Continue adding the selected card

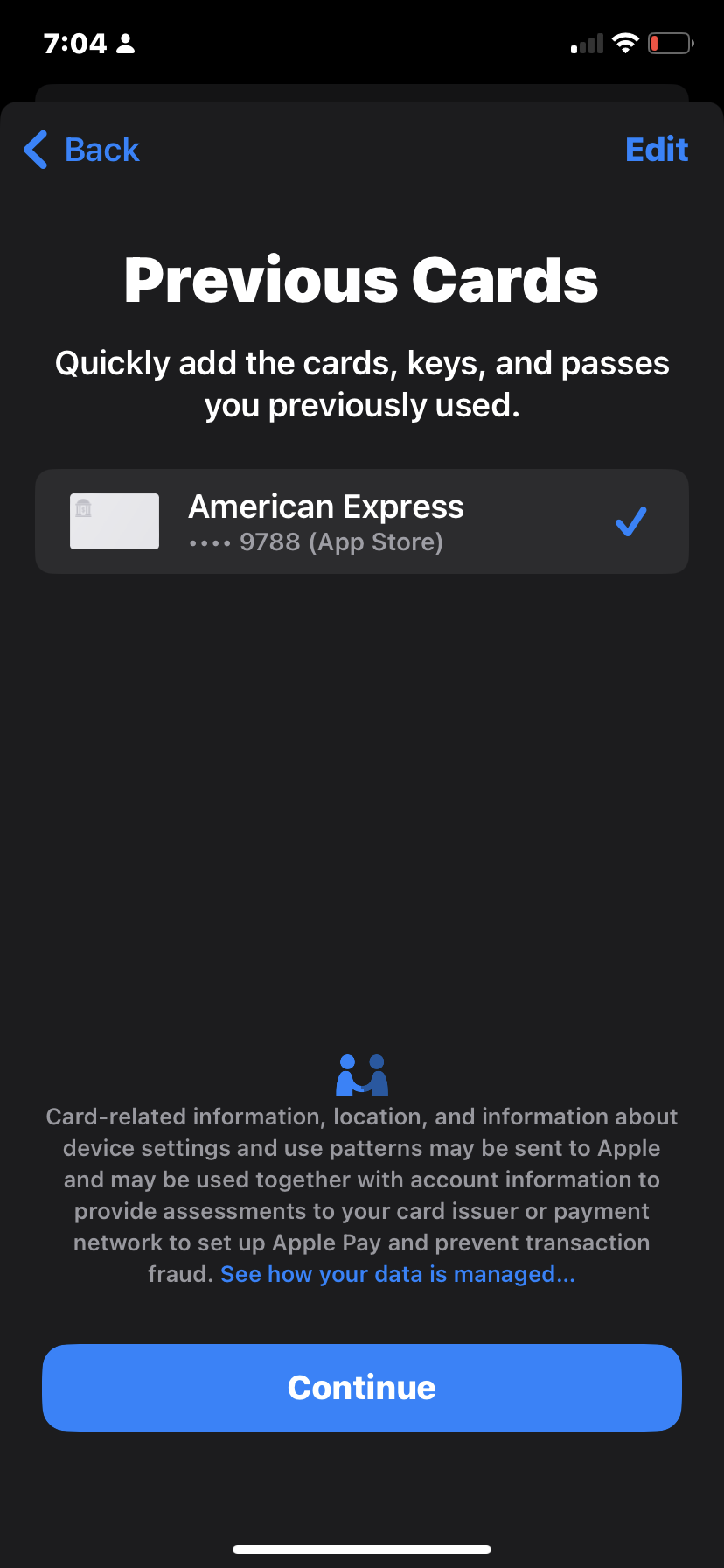click(362, 1388)
